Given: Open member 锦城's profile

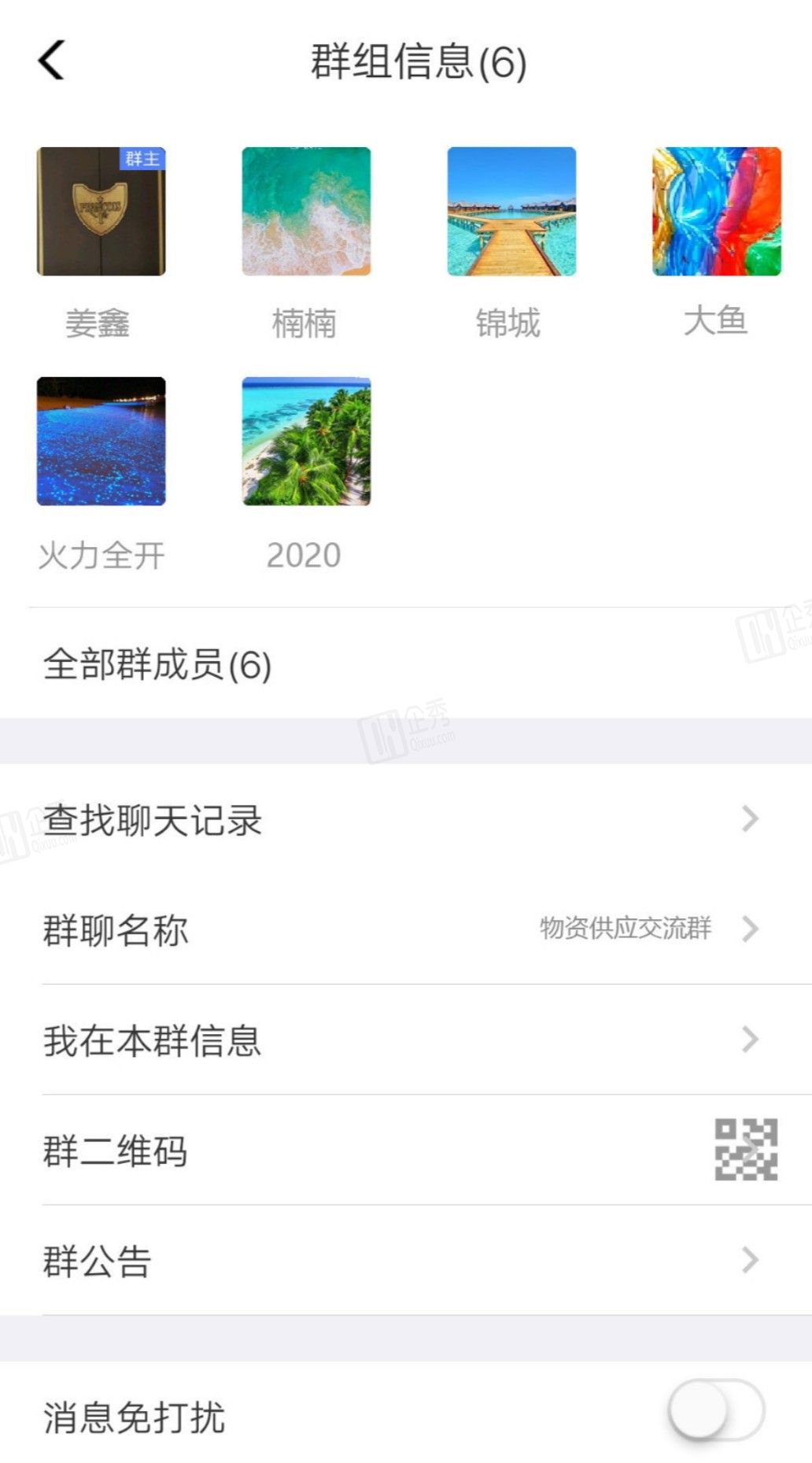Looking at the screenshot, I should click(511, 212).
